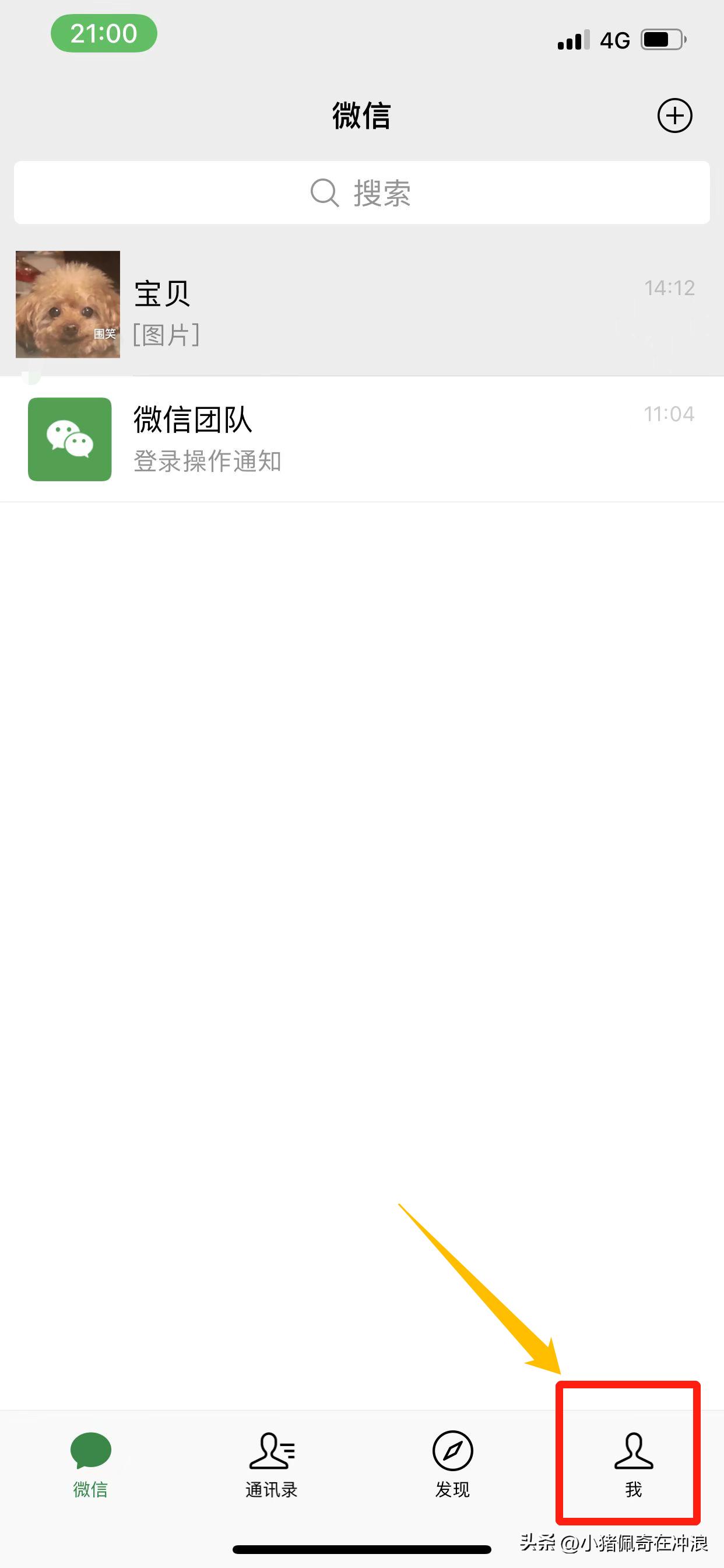Image resolution: width=724 pixels, height=1568 pixels.
Task: Tap the 4G network indicator
Action: click(615, 40)
